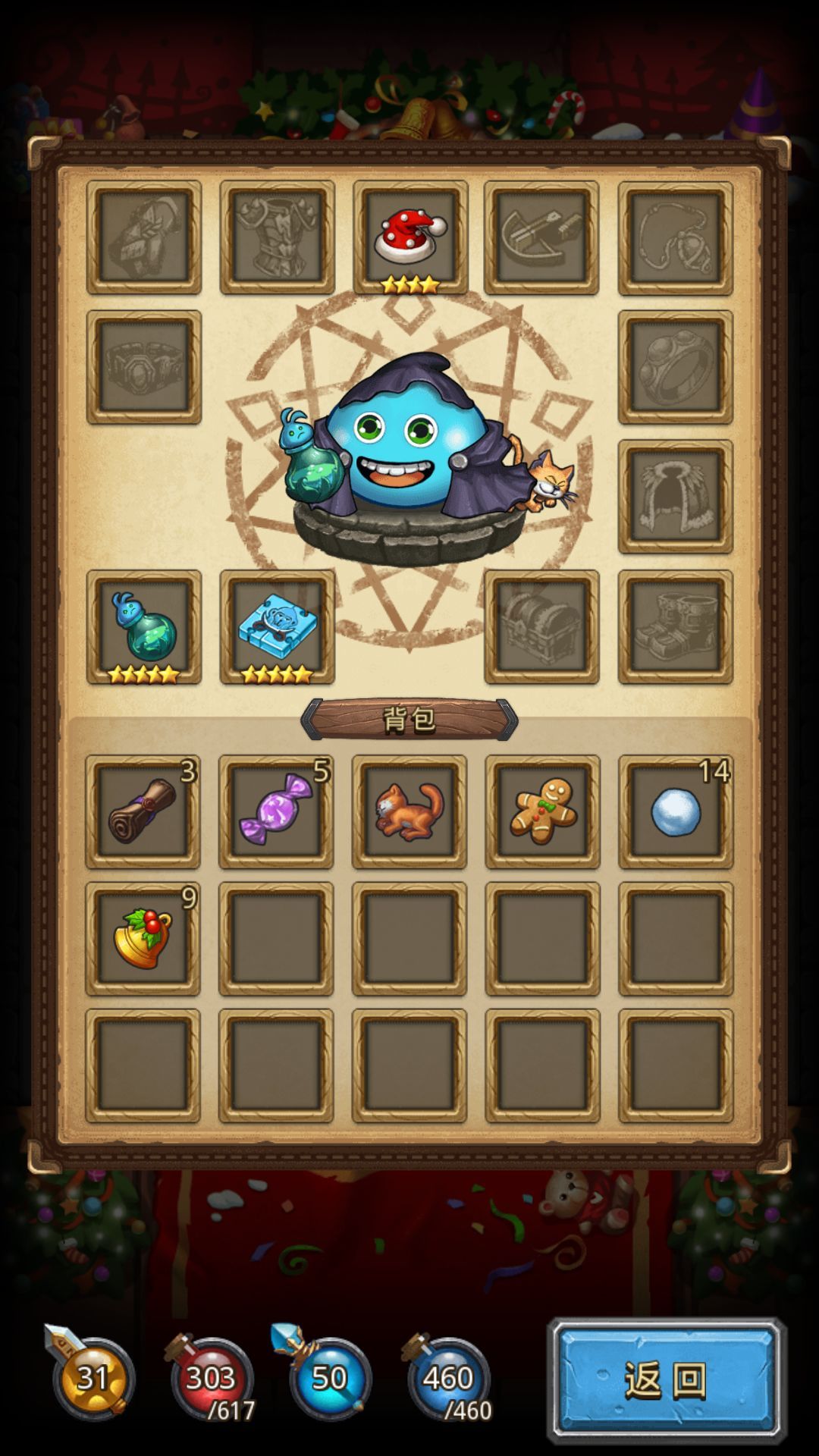Select the equipped blue ice tablet item
The height and width of the screenshot is (1456, 819).
[x=278, y=626]
